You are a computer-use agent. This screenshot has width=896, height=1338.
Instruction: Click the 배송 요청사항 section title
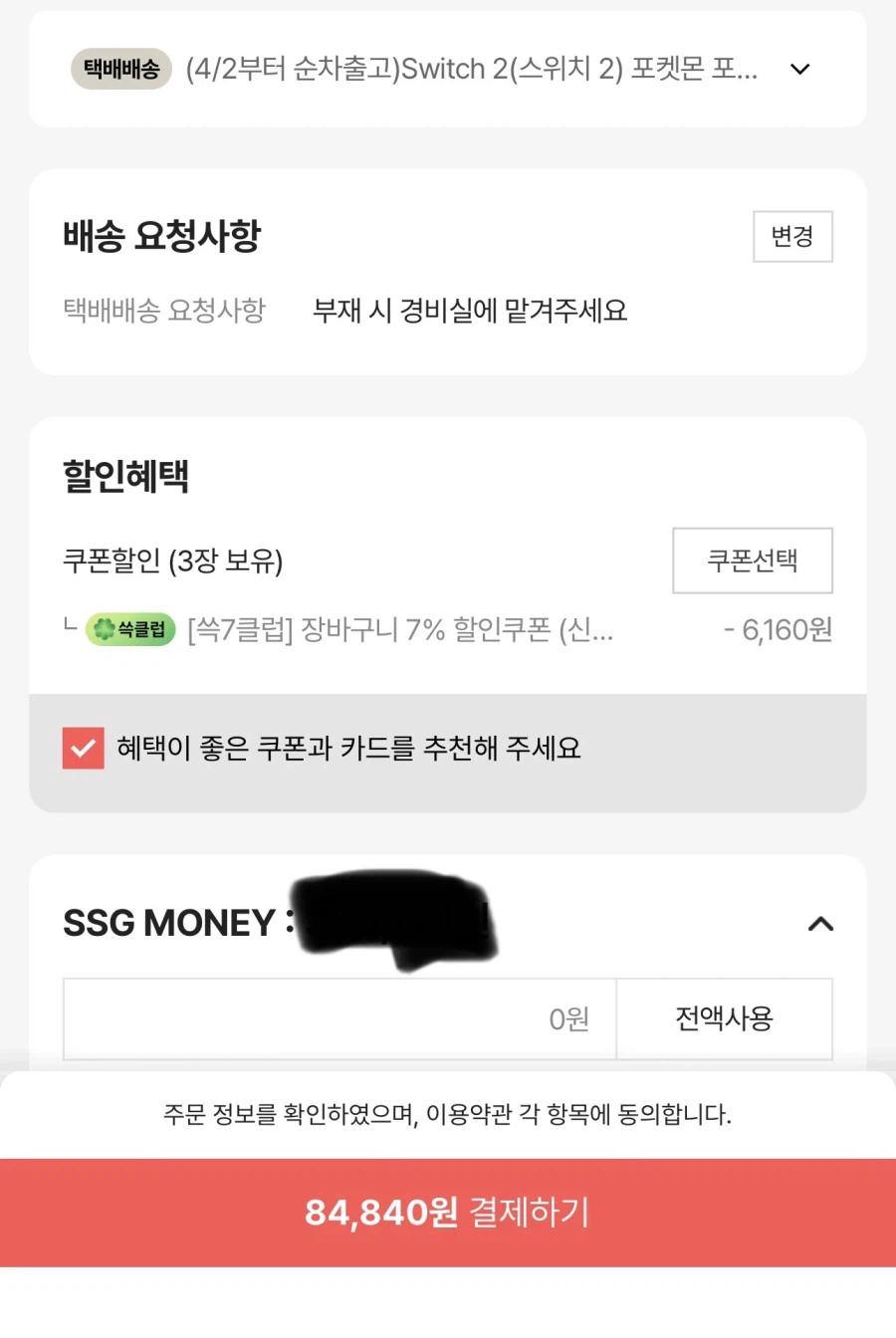(x=161, y=236)
